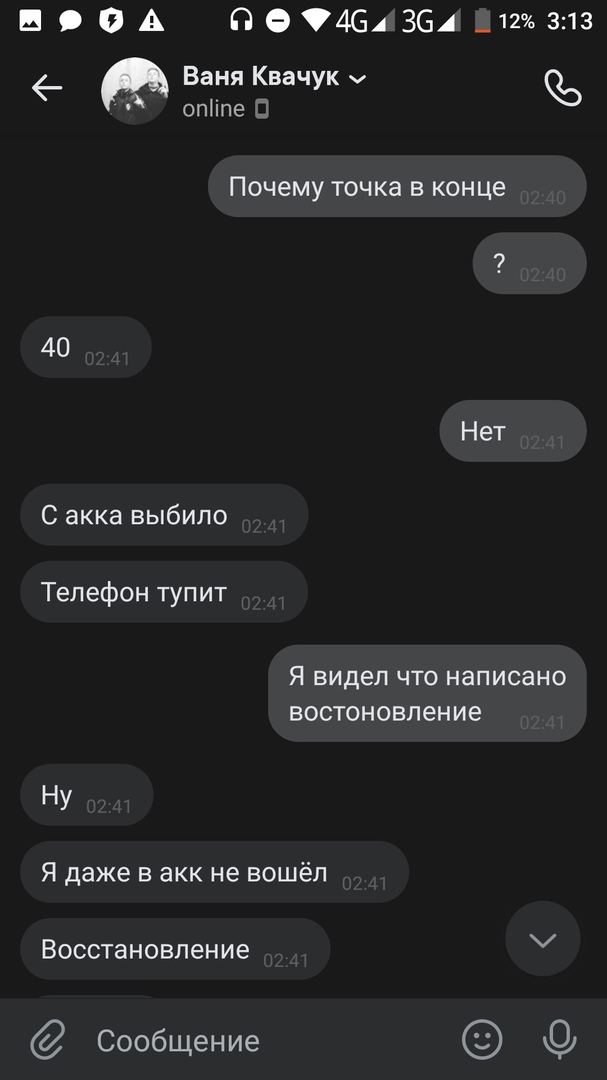Record a voice message with the microphone
This screenshot has width=607, height=1080.
(x=559, y=1040)
